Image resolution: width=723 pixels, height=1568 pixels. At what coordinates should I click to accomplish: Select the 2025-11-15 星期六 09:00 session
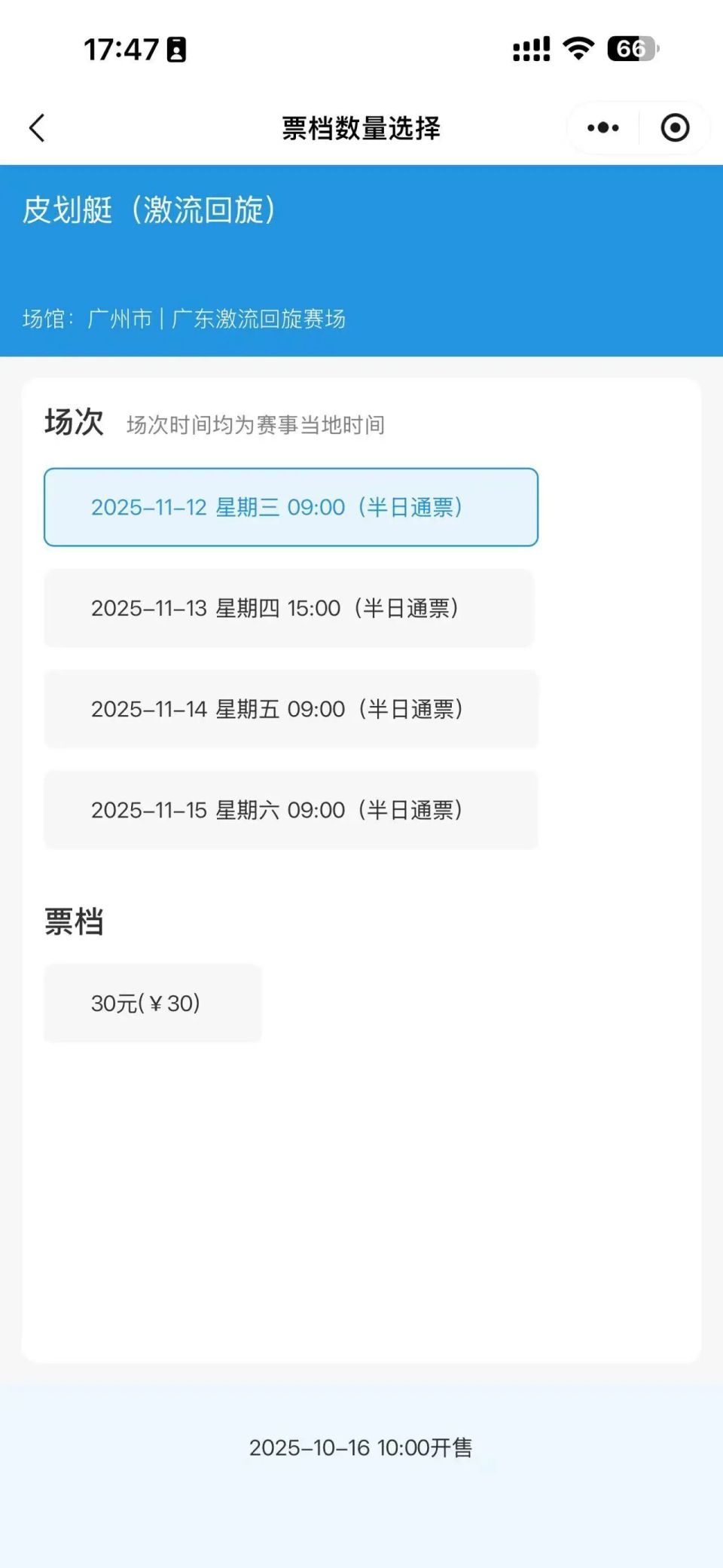tap(291, 809)
